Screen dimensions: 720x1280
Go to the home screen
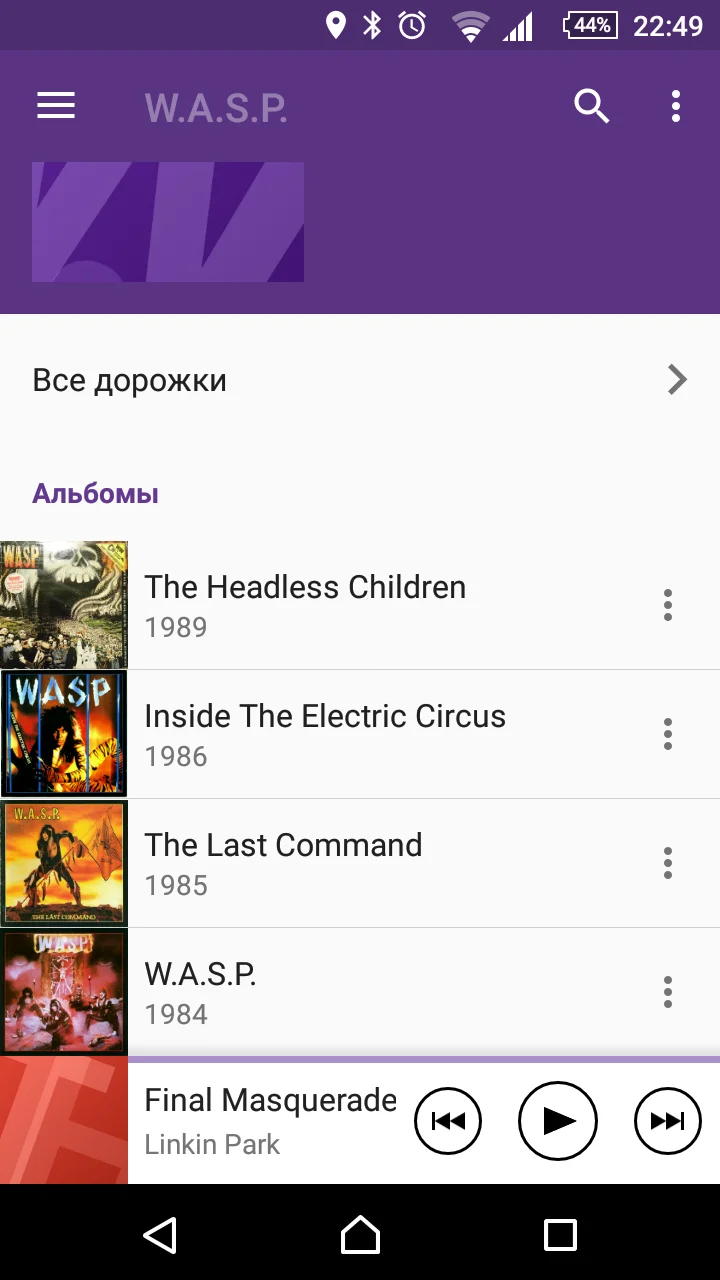click(x=360, y=1235)
